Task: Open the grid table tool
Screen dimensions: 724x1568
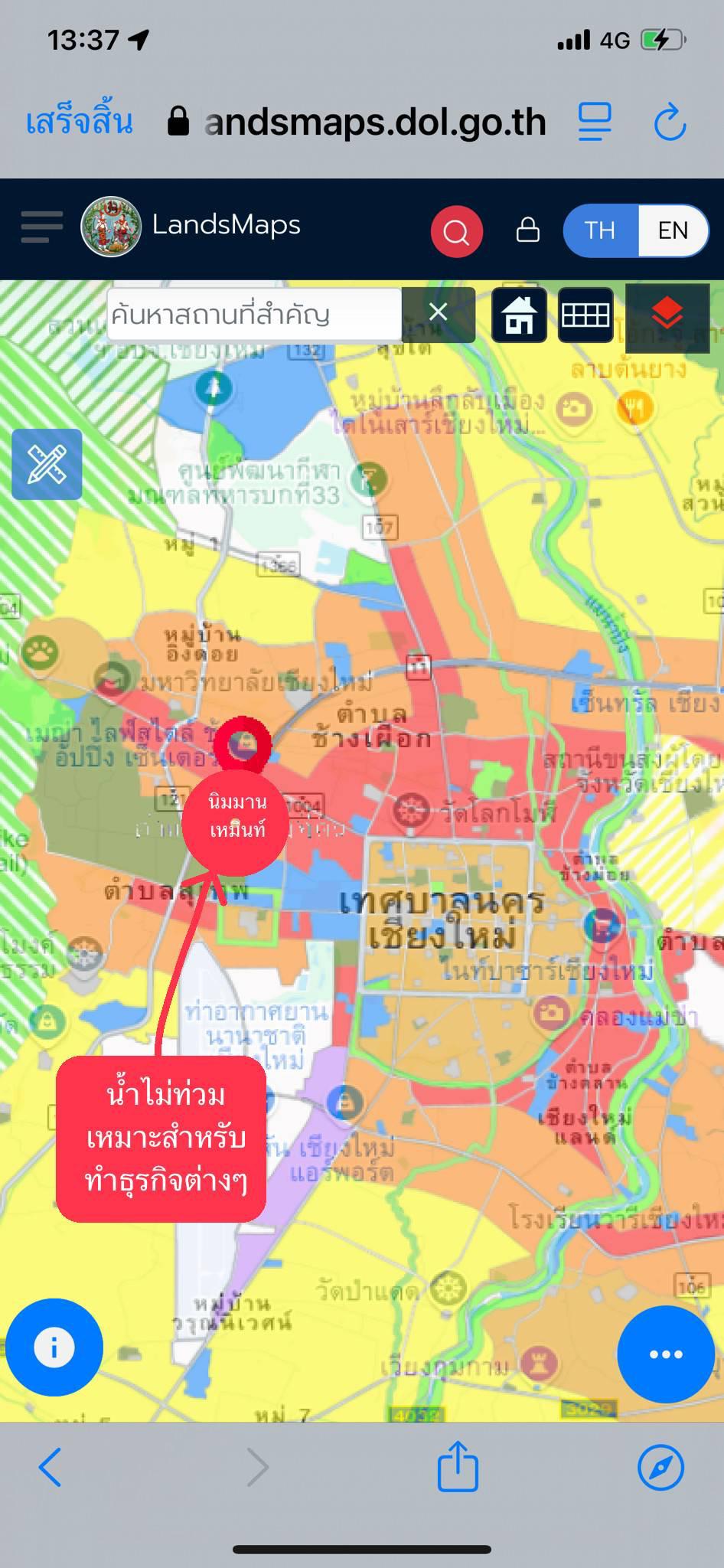Action: 585,315
